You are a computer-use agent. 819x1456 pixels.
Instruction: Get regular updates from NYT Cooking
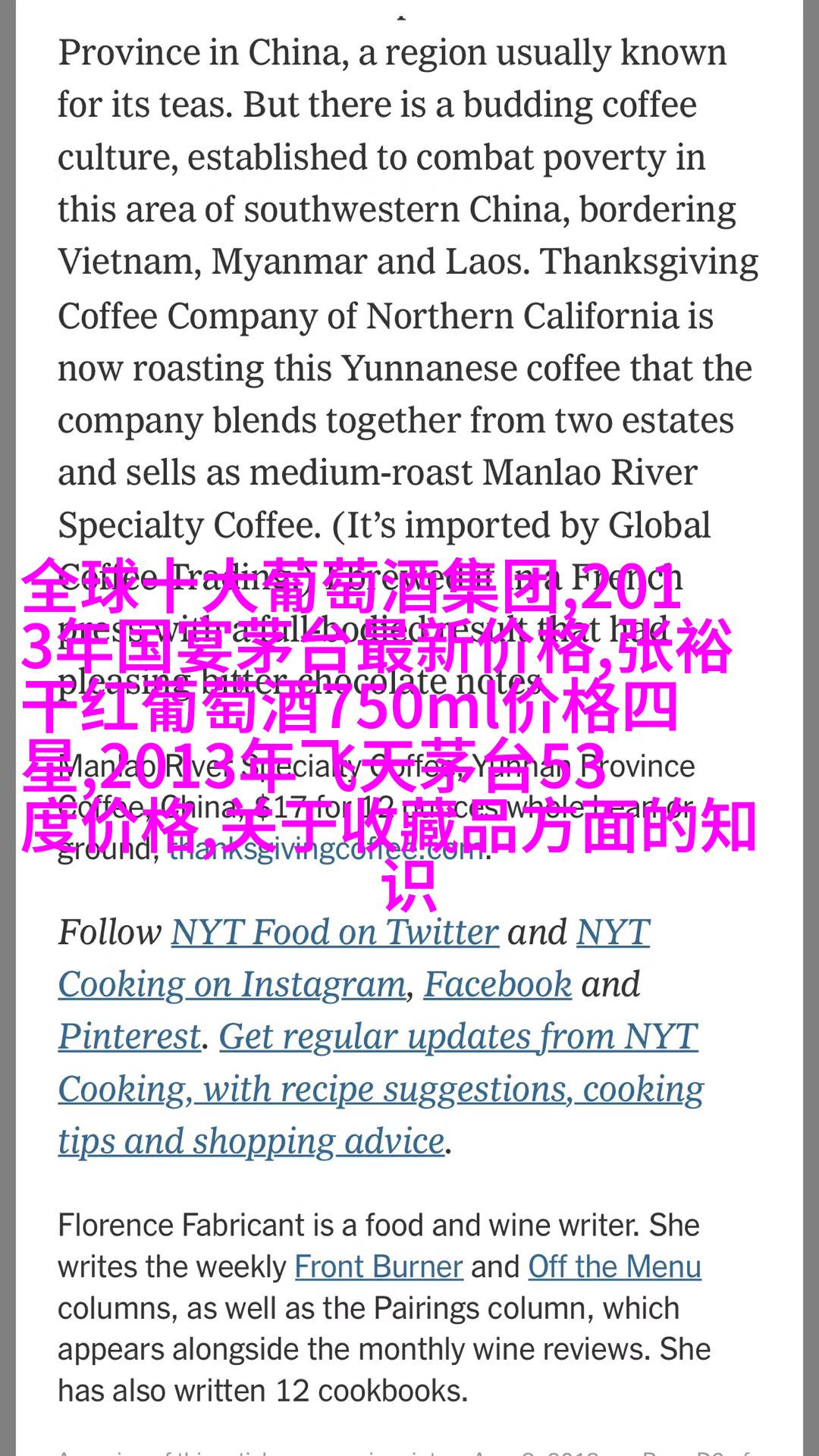[x=381, y=1089]
